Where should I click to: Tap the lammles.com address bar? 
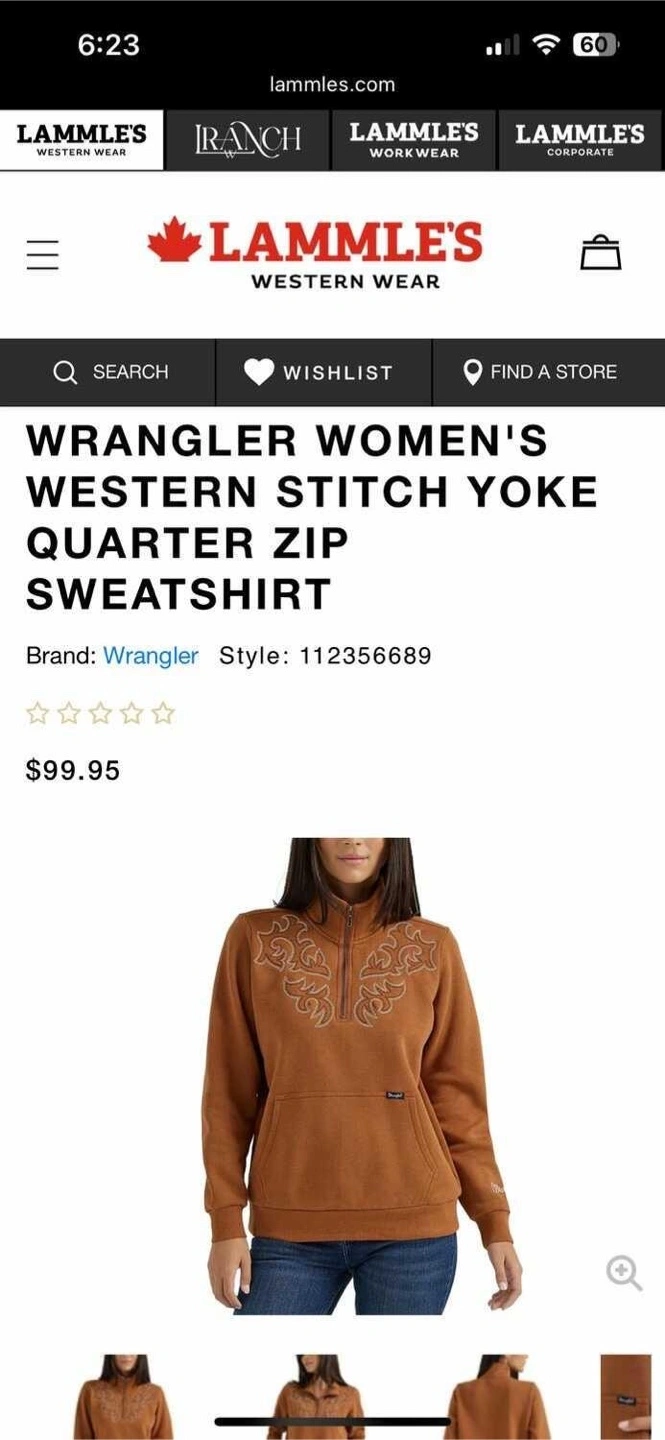[x=332, y=85]
